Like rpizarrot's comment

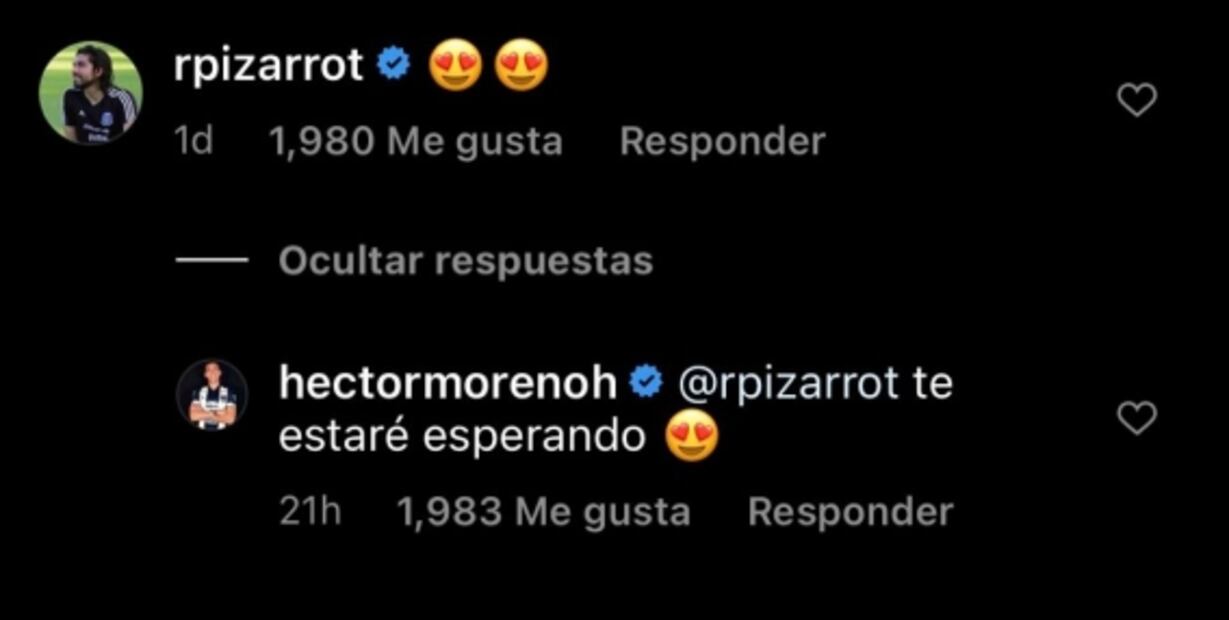(x=1136, y=100)
